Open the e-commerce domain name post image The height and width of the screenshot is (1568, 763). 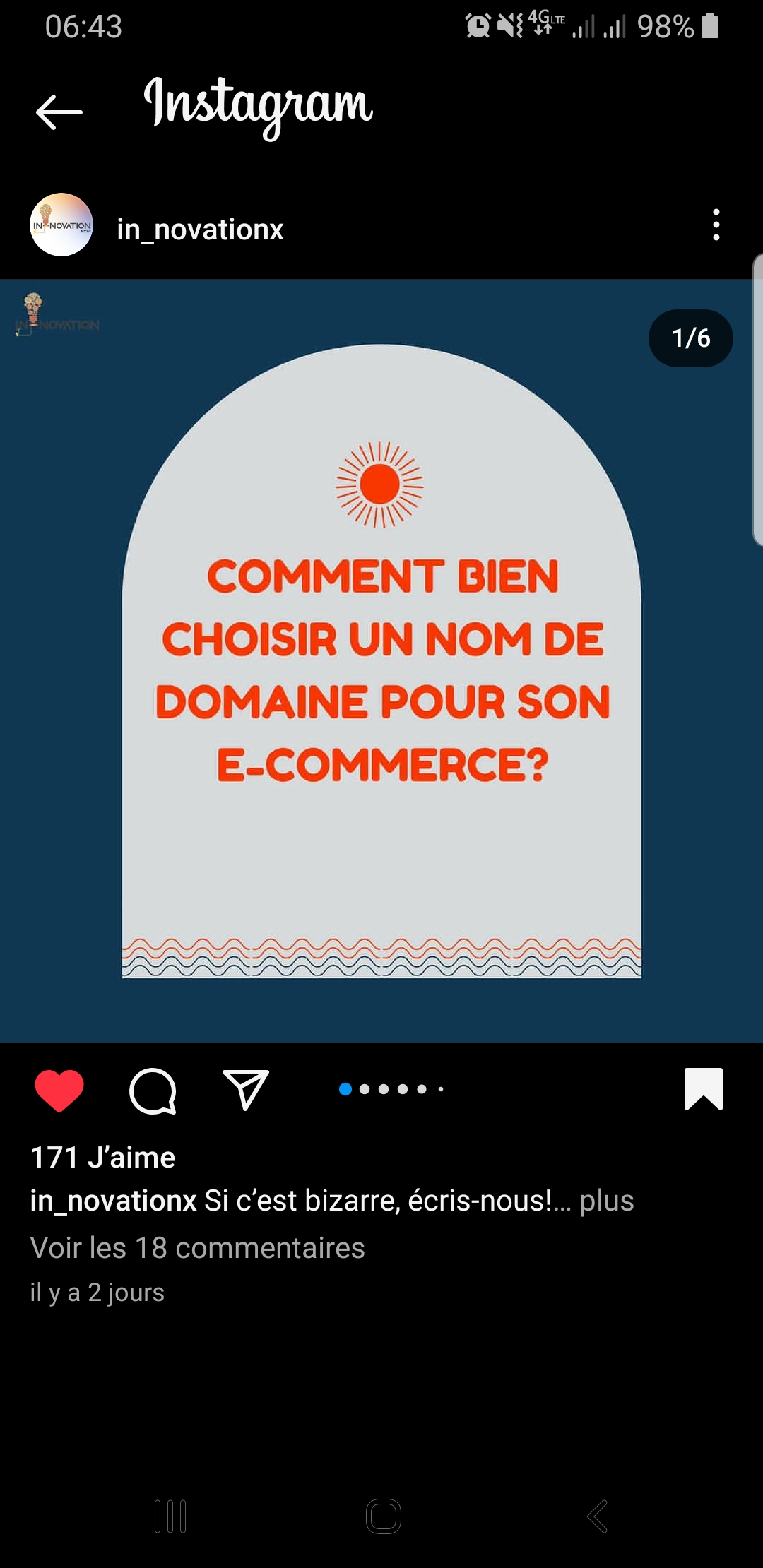(381, 660)
